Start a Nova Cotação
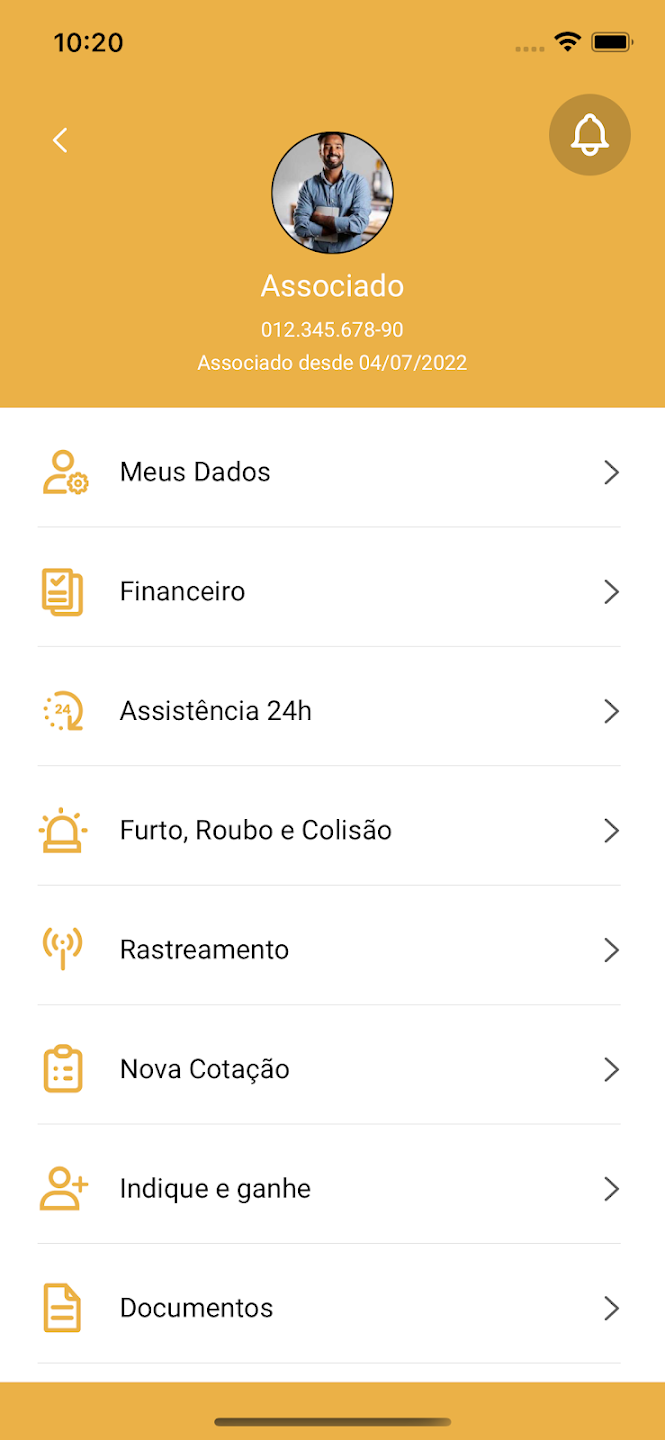This screenshot has height=1440, width=665. [x=329, y=1069]
